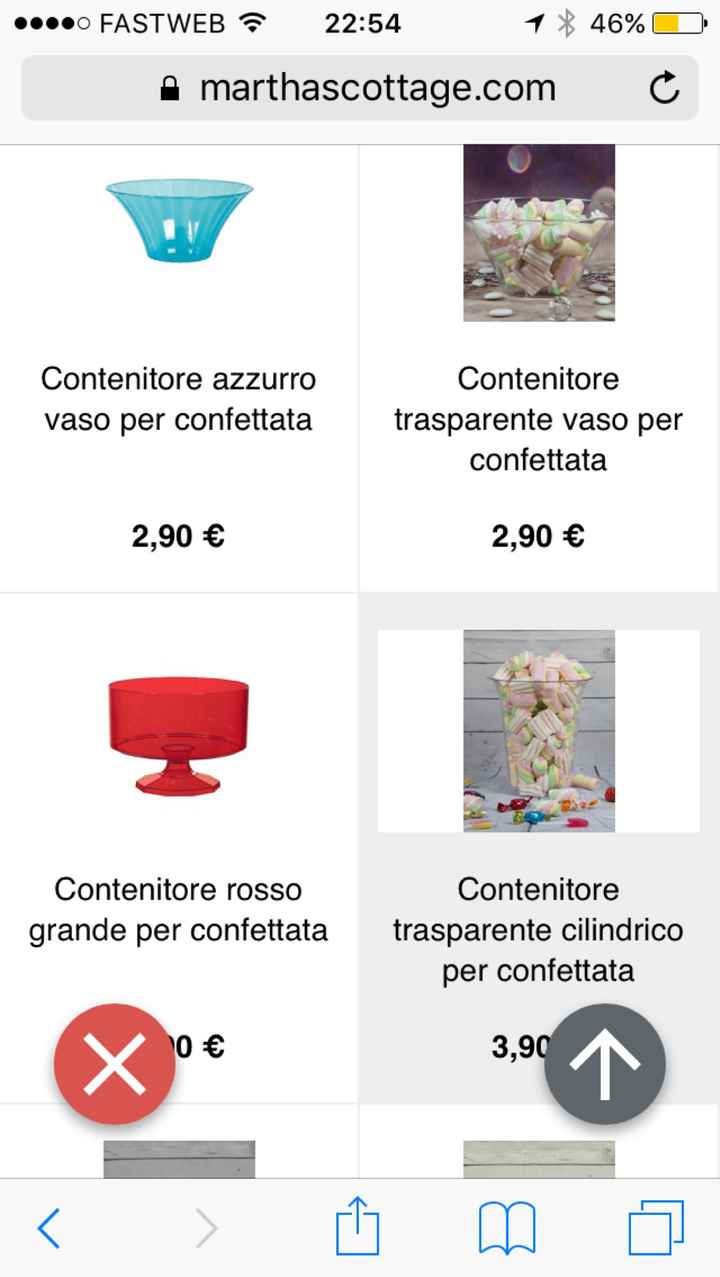720x1277 pixels.
Task: Tap the padlock icon in the address bar
Action: tap(172, 88)
